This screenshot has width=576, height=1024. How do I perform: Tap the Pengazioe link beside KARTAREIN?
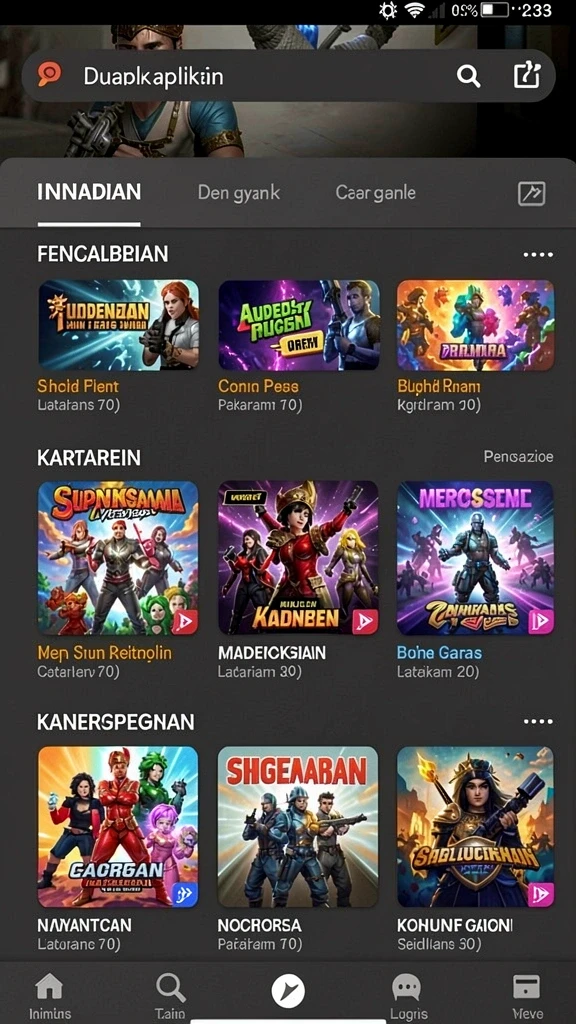point(519,457)
